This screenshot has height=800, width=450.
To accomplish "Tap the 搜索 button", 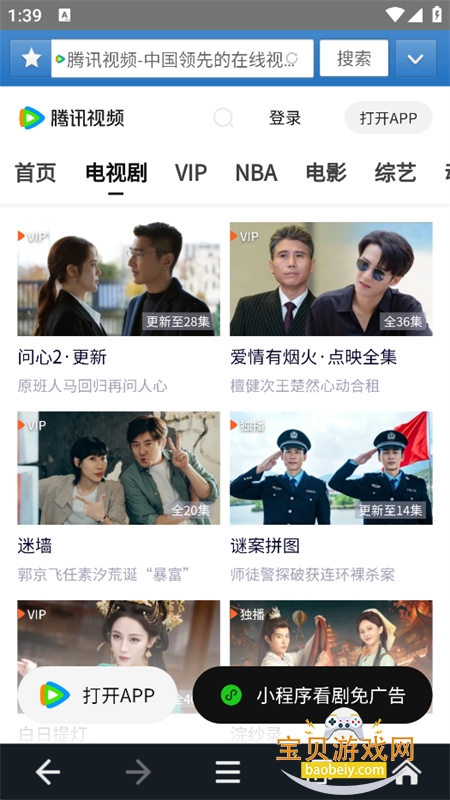I will pyautogui.click(x=354, y=59).
